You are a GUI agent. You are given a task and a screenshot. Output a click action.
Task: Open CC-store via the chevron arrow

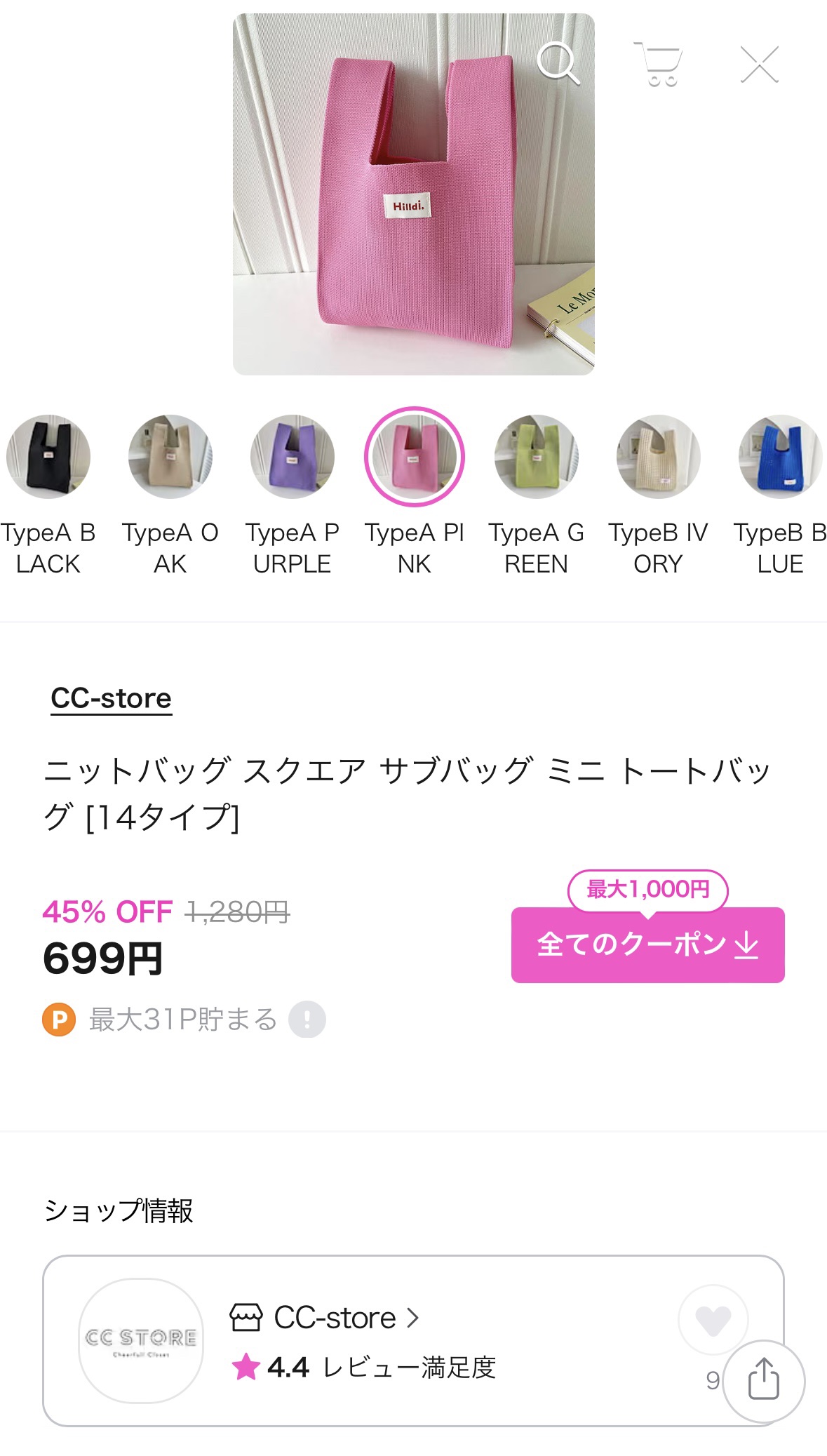click(412, 1318)
